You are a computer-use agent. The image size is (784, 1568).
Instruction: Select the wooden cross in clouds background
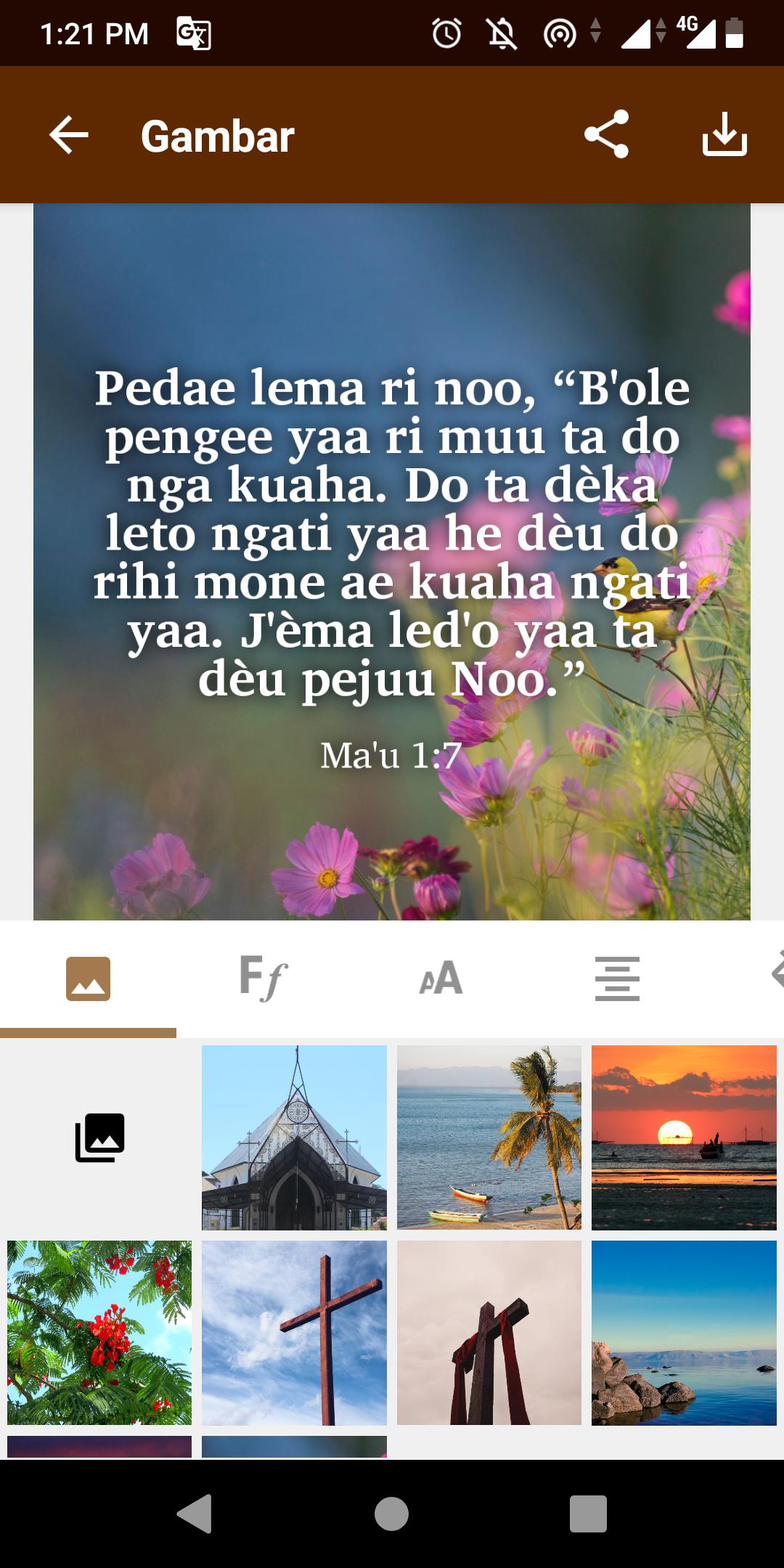(x=294, y=1333)
